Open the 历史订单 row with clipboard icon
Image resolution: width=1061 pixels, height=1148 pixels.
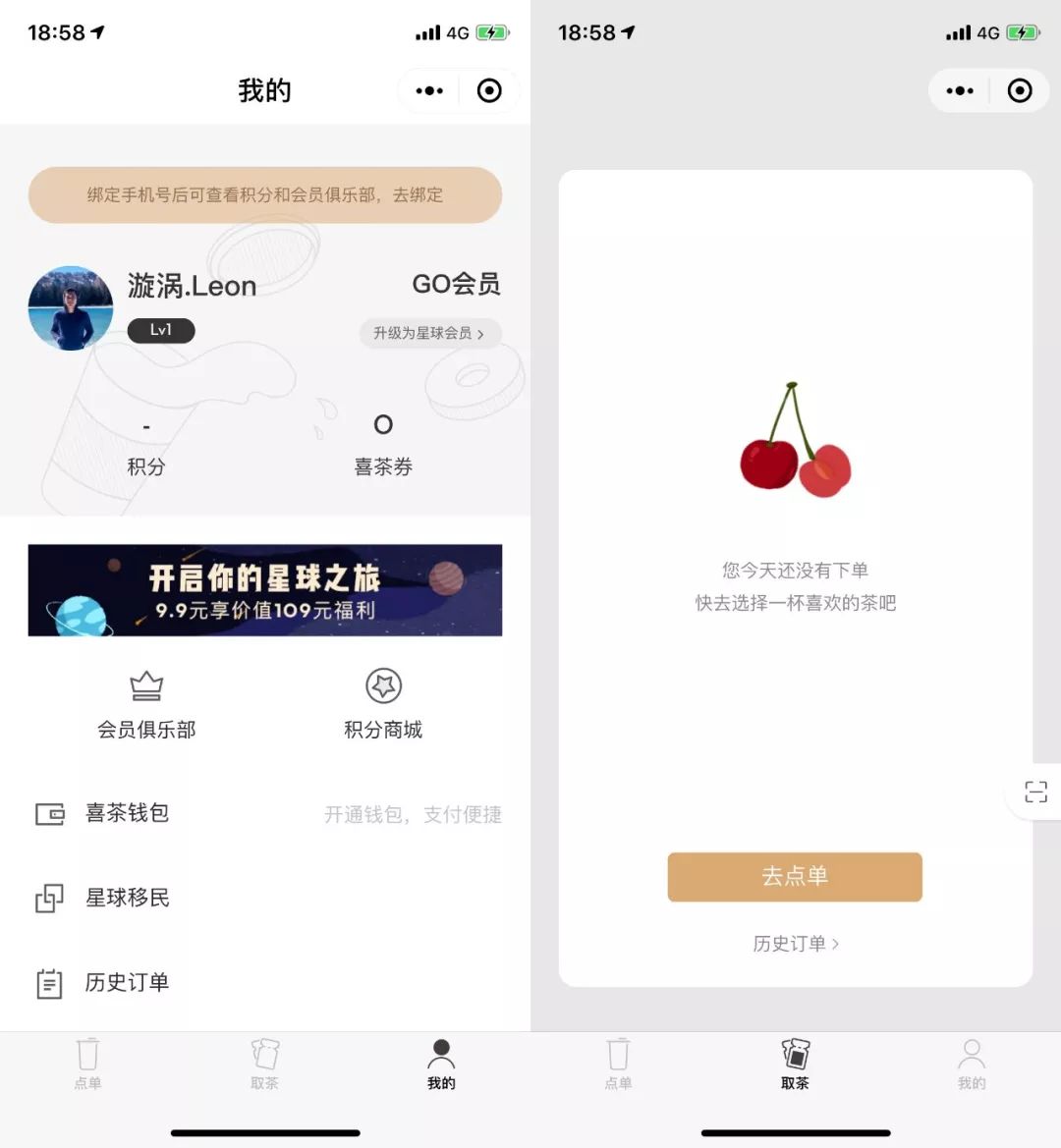[x=264, y=982]
